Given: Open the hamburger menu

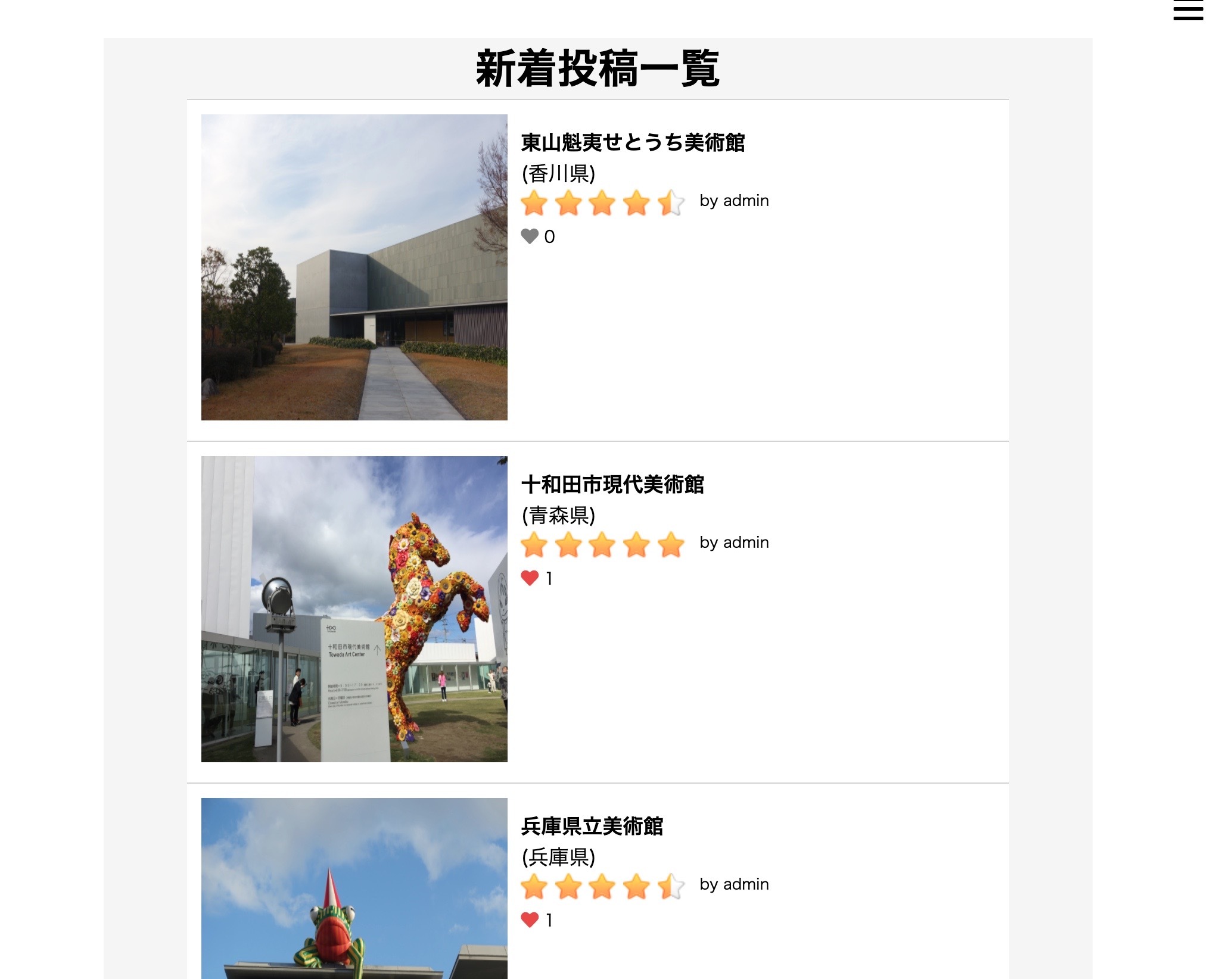Looking at the screenshot, I should 1188,11.
